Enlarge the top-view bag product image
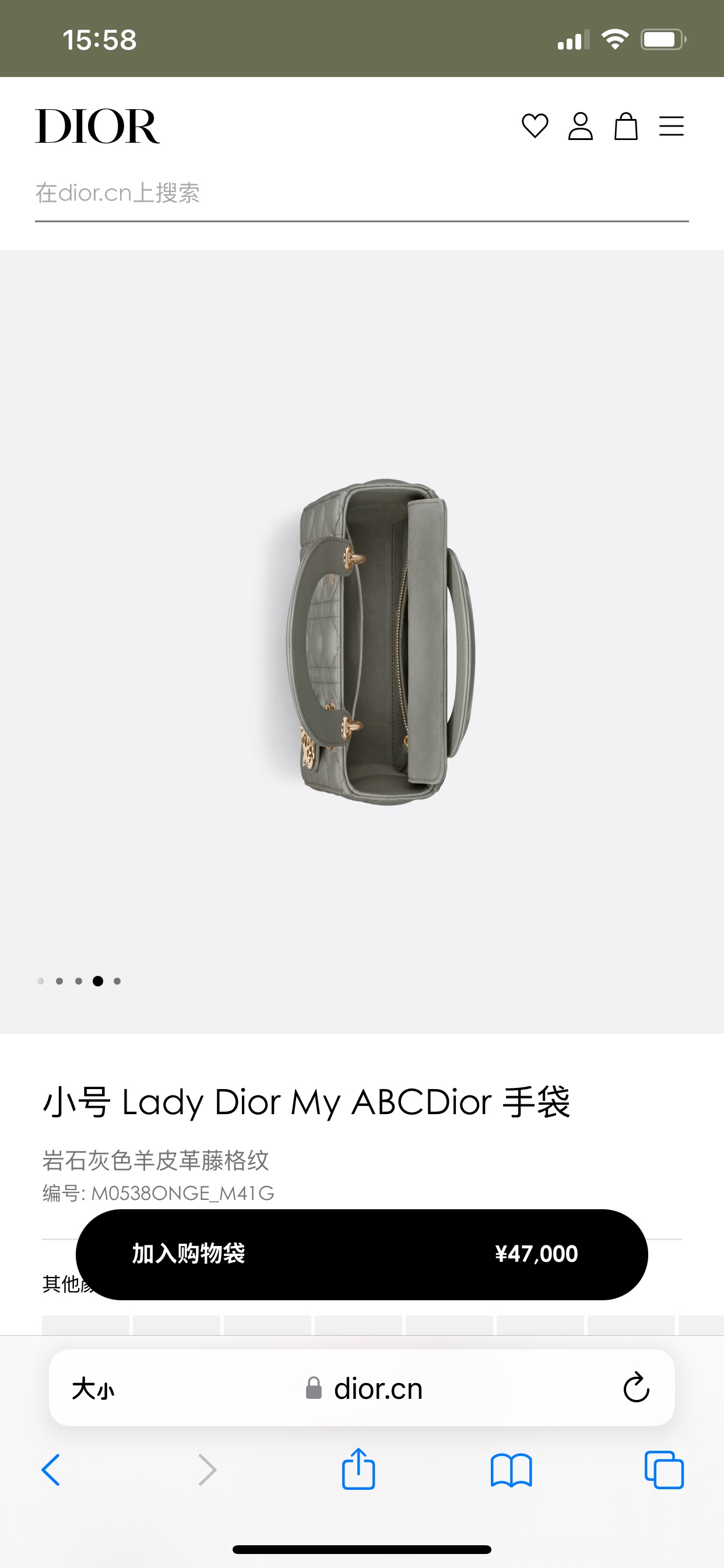The image size is (724, 1568). 380,641
